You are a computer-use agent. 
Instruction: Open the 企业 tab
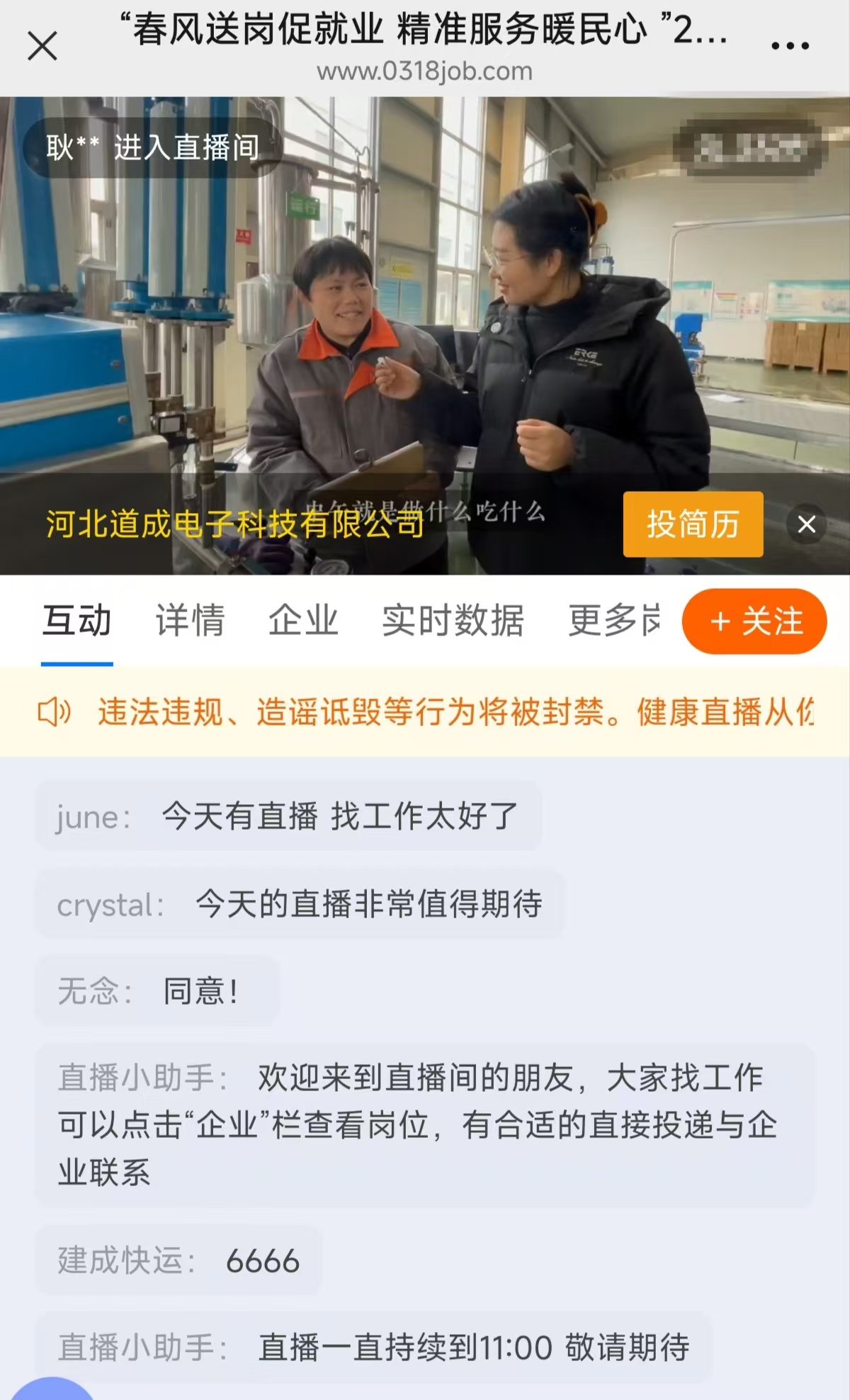pos(303,621)
